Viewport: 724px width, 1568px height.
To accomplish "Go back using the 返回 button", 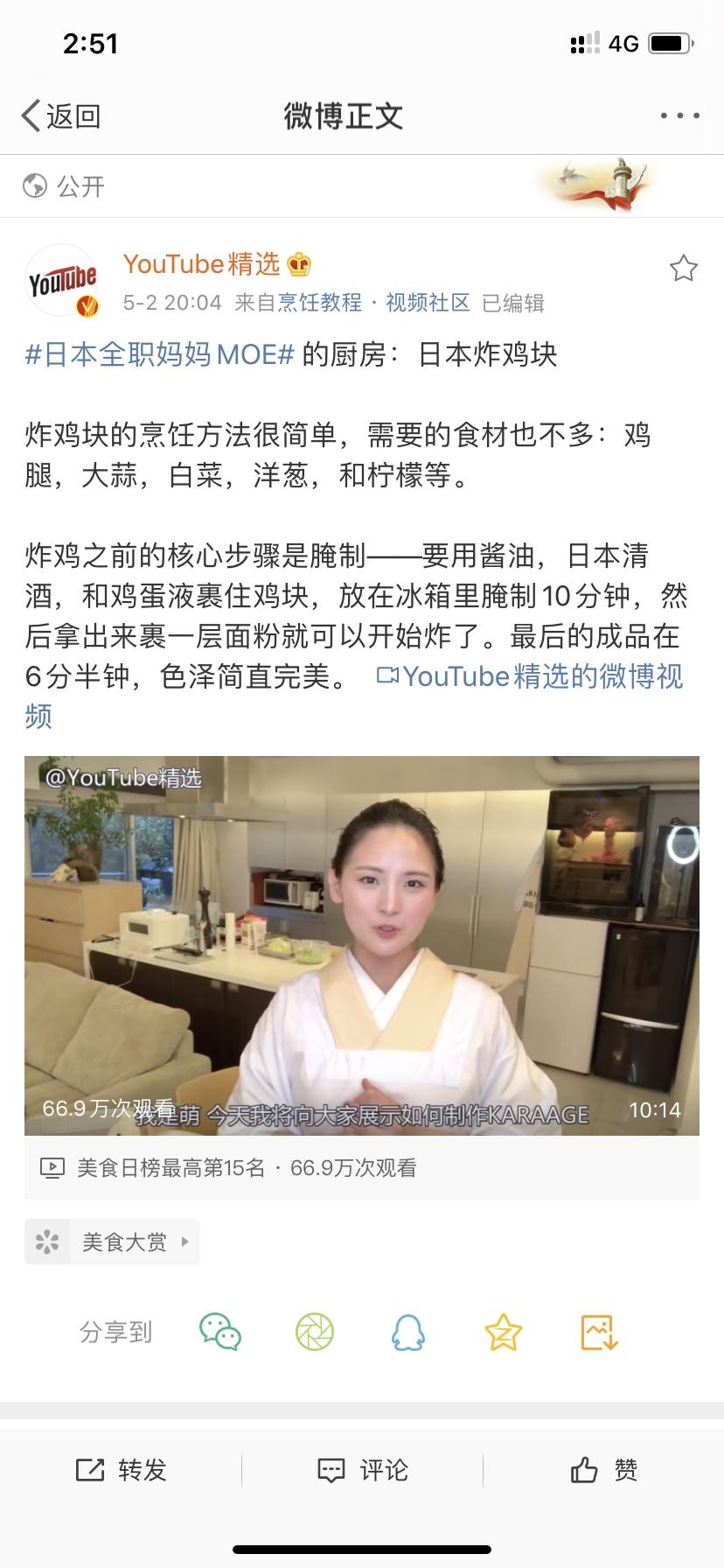I will [61, 115].
